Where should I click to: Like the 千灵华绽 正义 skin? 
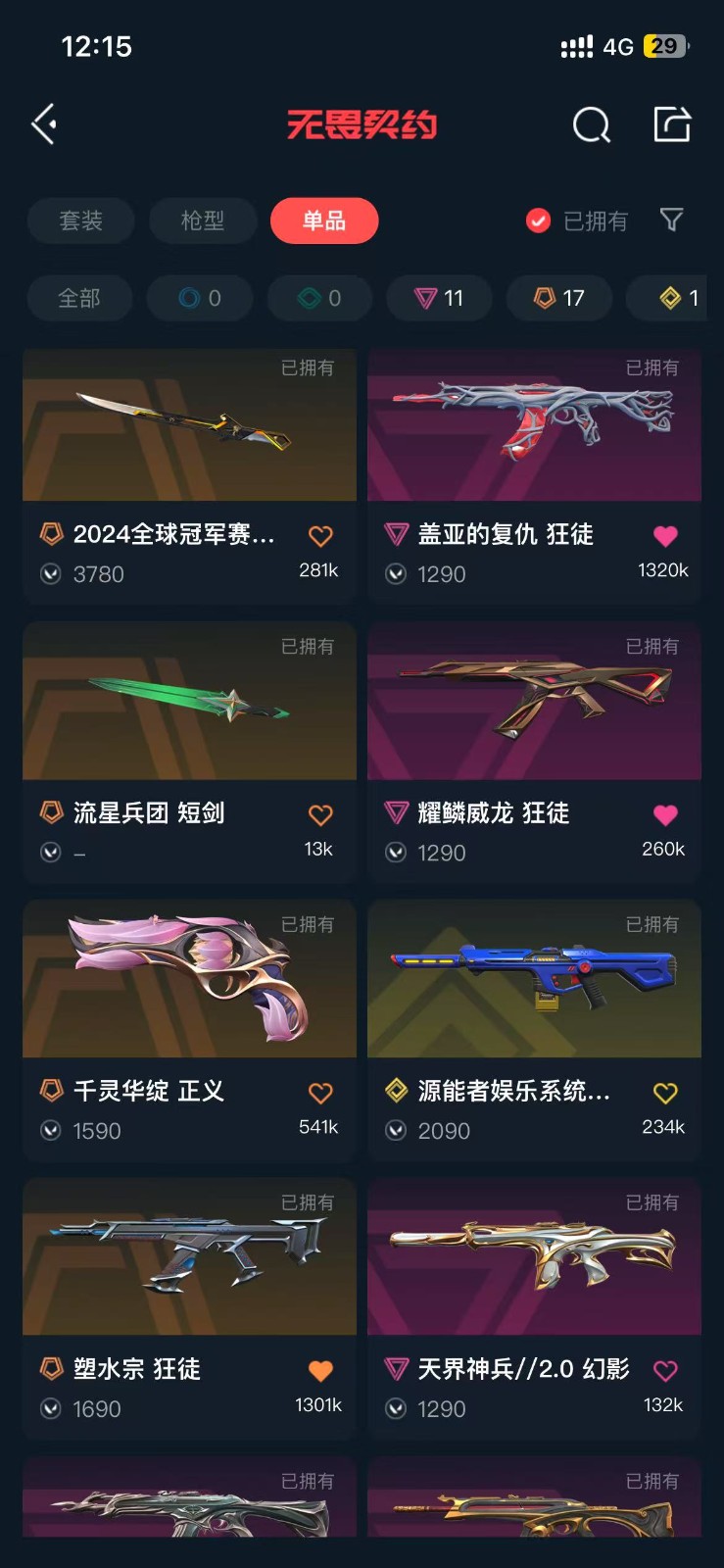click(x=320, y=1093)
